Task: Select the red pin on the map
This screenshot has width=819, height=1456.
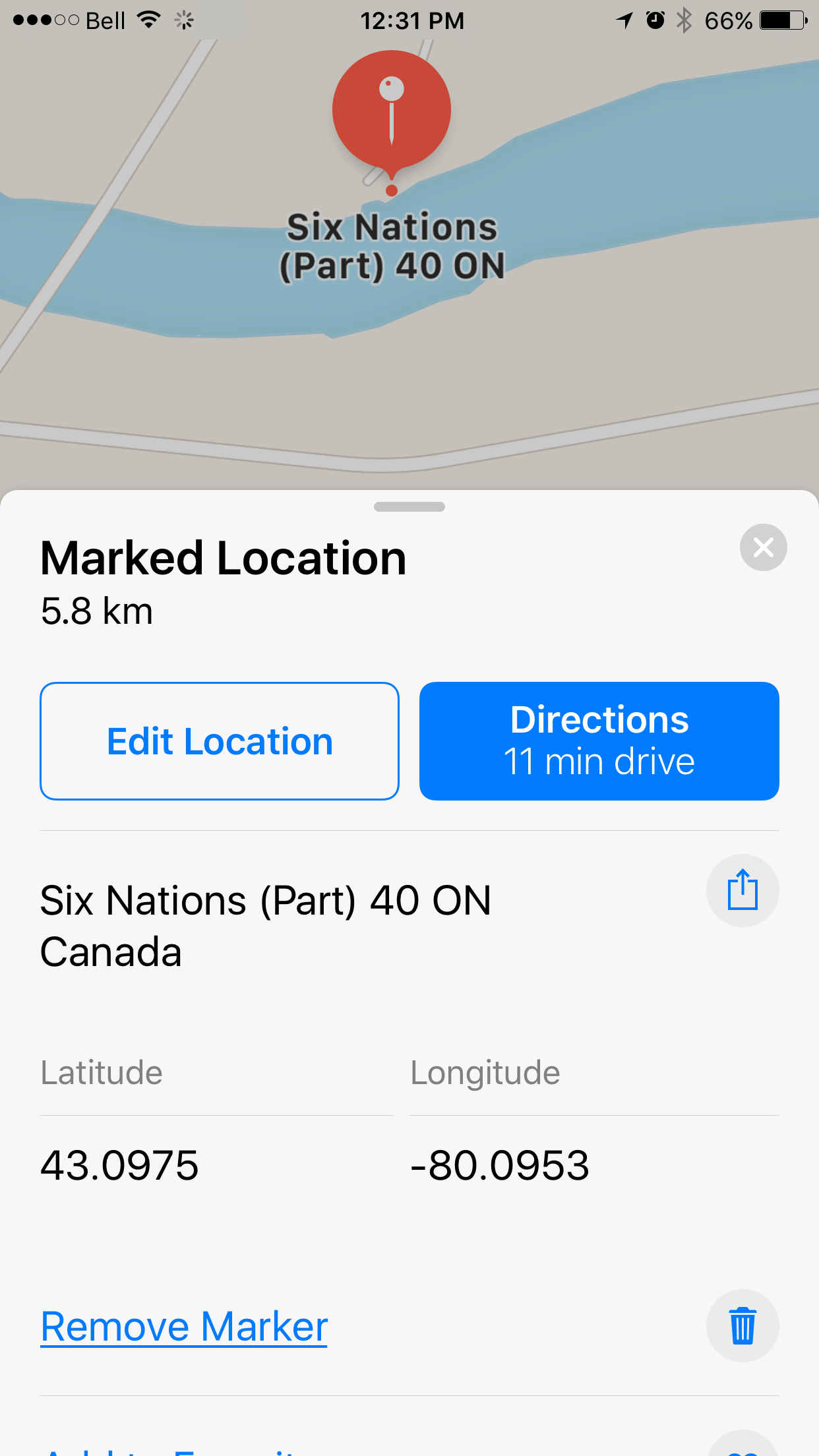Action: pyautogui.click(x=392, y=111)
